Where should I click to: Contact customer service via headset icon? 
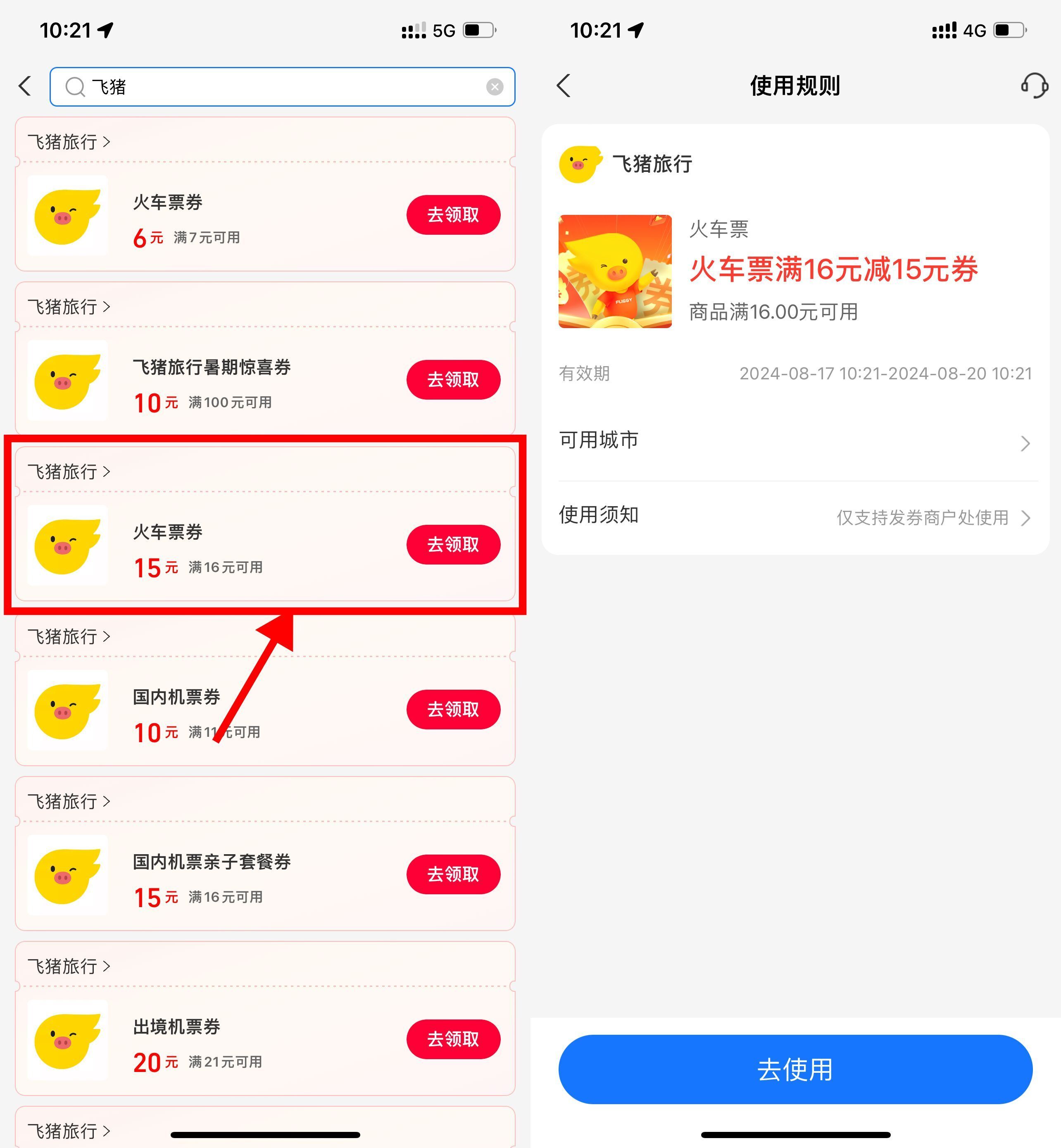tap(1034, 86)
